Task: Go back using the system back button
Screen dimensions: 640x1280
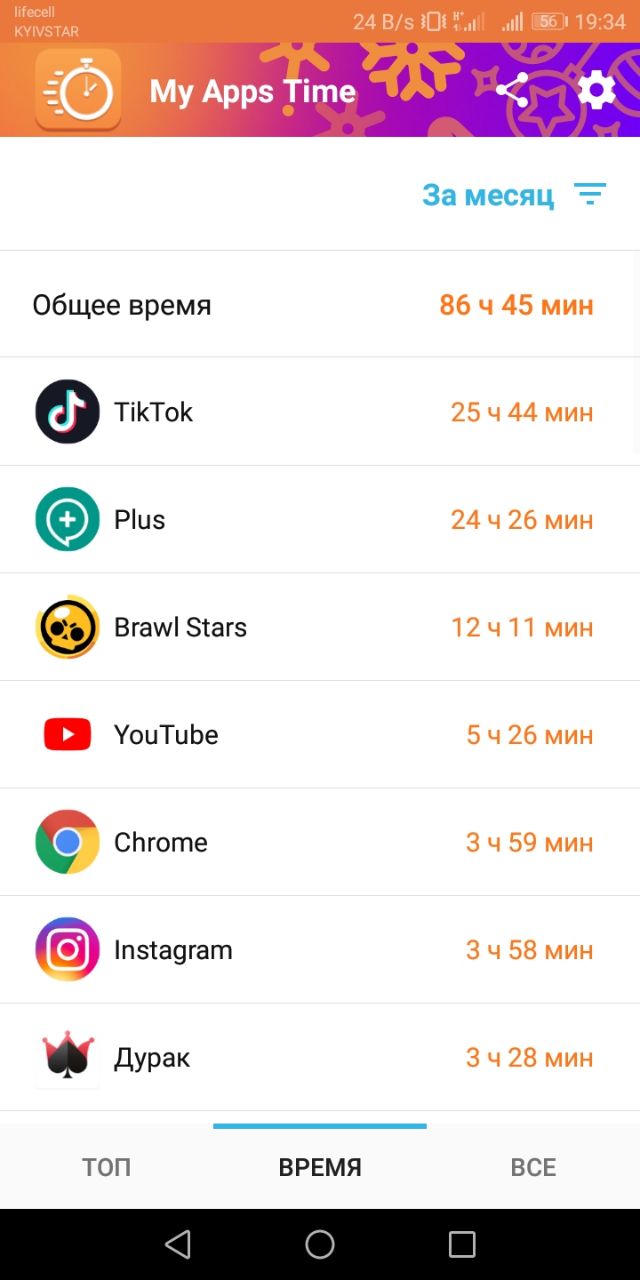Action: point(178,1244)
